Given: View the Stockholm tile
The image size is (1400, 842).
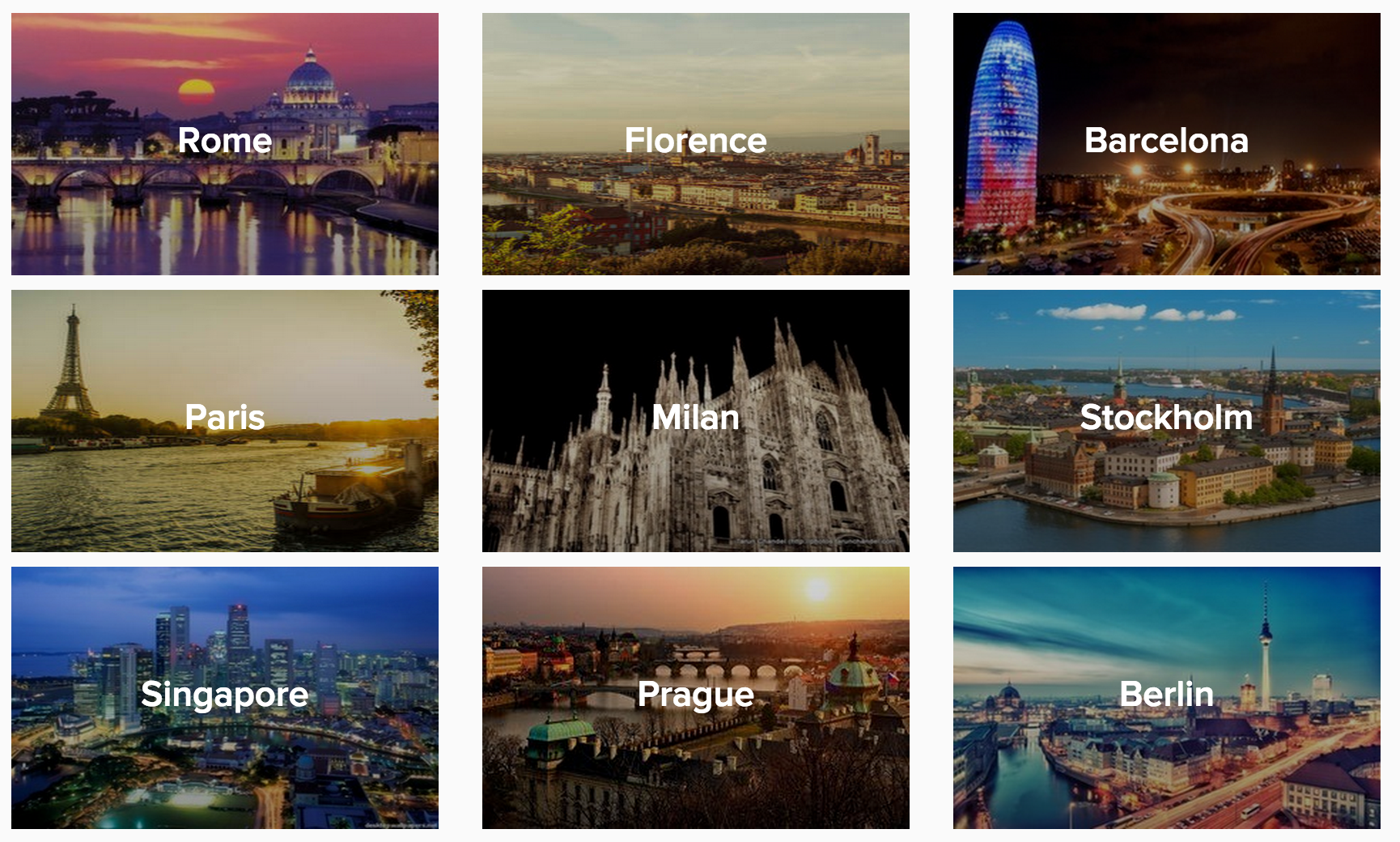Looking at the screenshot, I should click(x=1166, y=420).
